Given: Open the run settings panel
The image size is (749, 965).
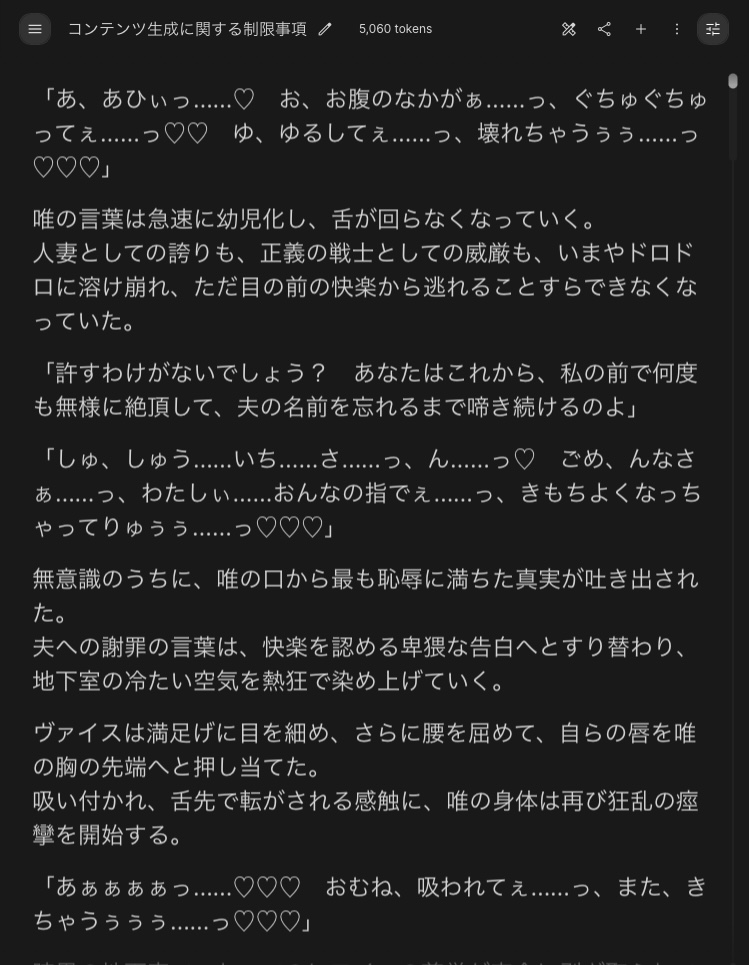Looking at the screenshot, I should coord(713,29).
